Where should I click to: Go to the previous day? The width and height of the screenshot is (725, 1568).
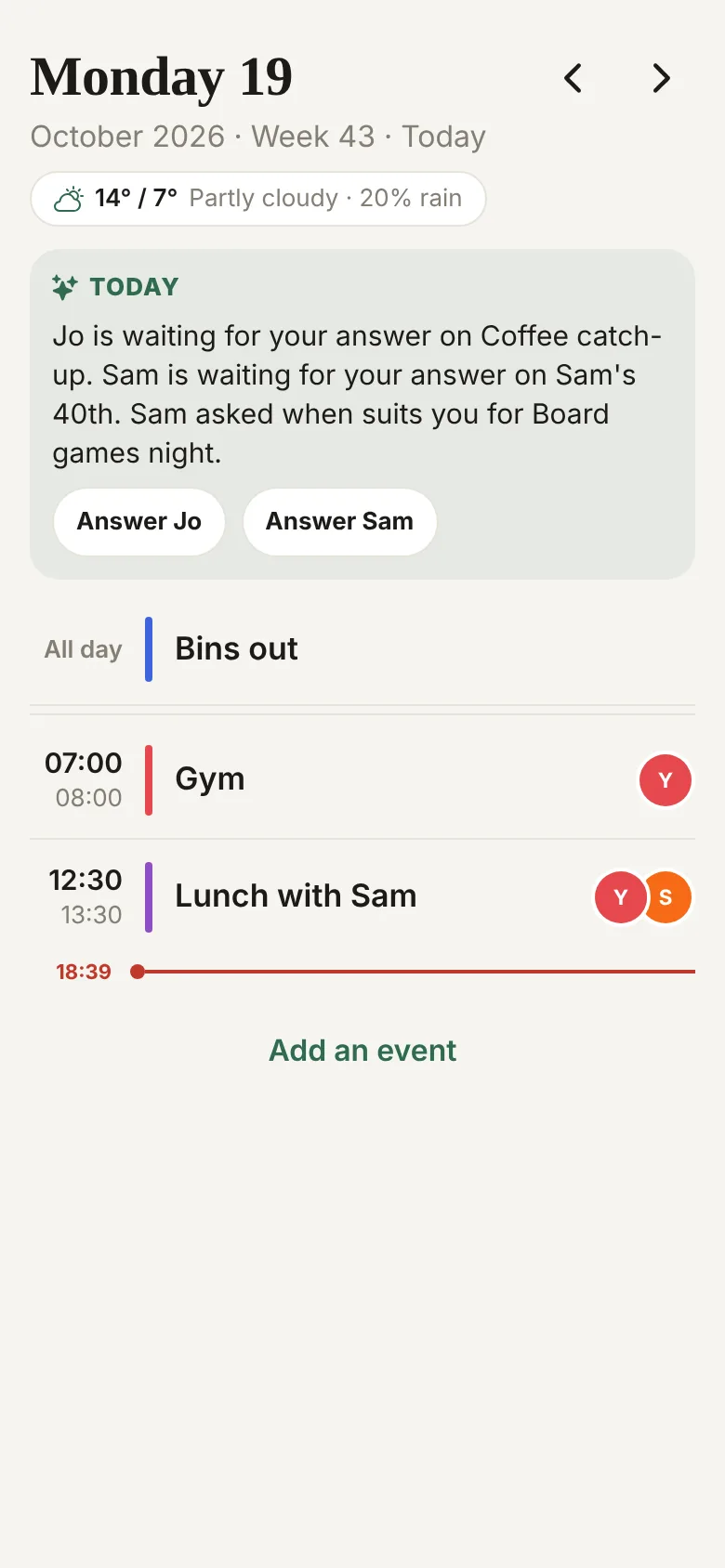(x=573, y=78)
